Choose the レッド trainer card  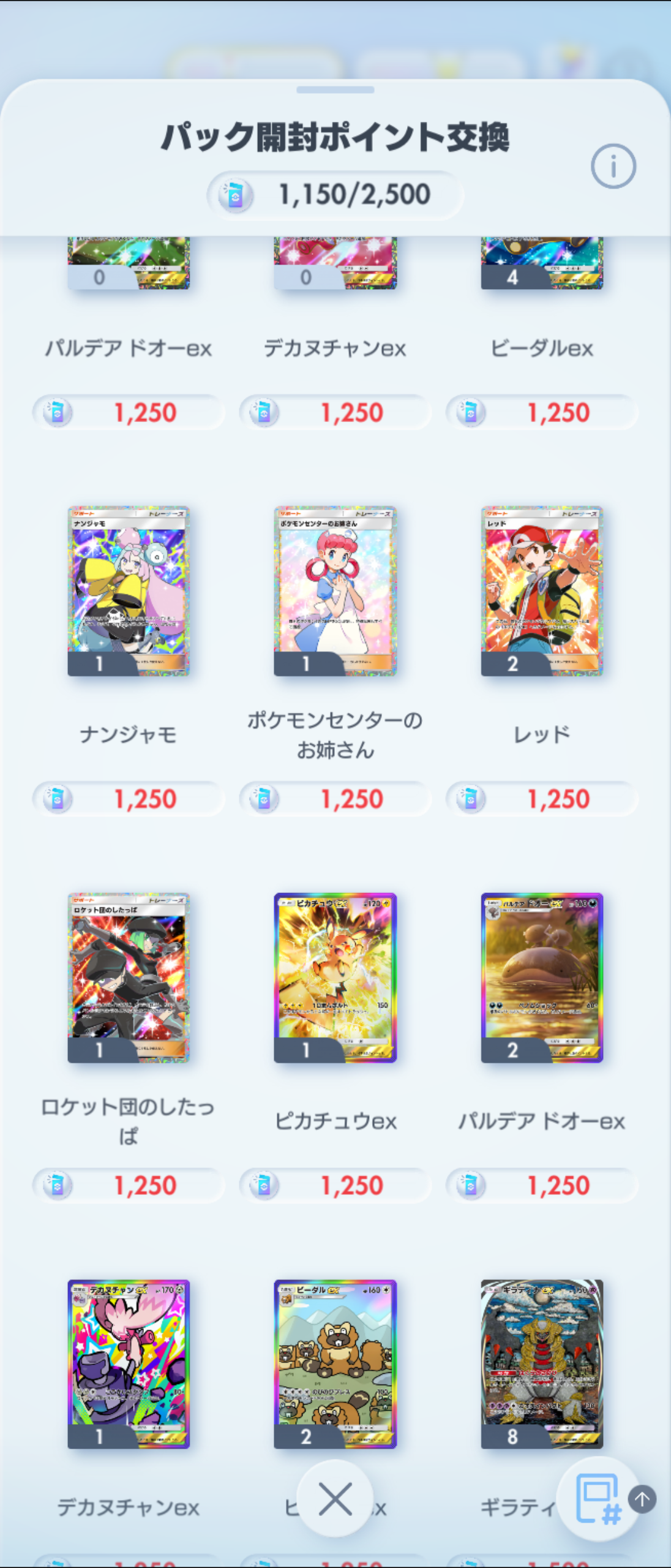coord(542,591)
